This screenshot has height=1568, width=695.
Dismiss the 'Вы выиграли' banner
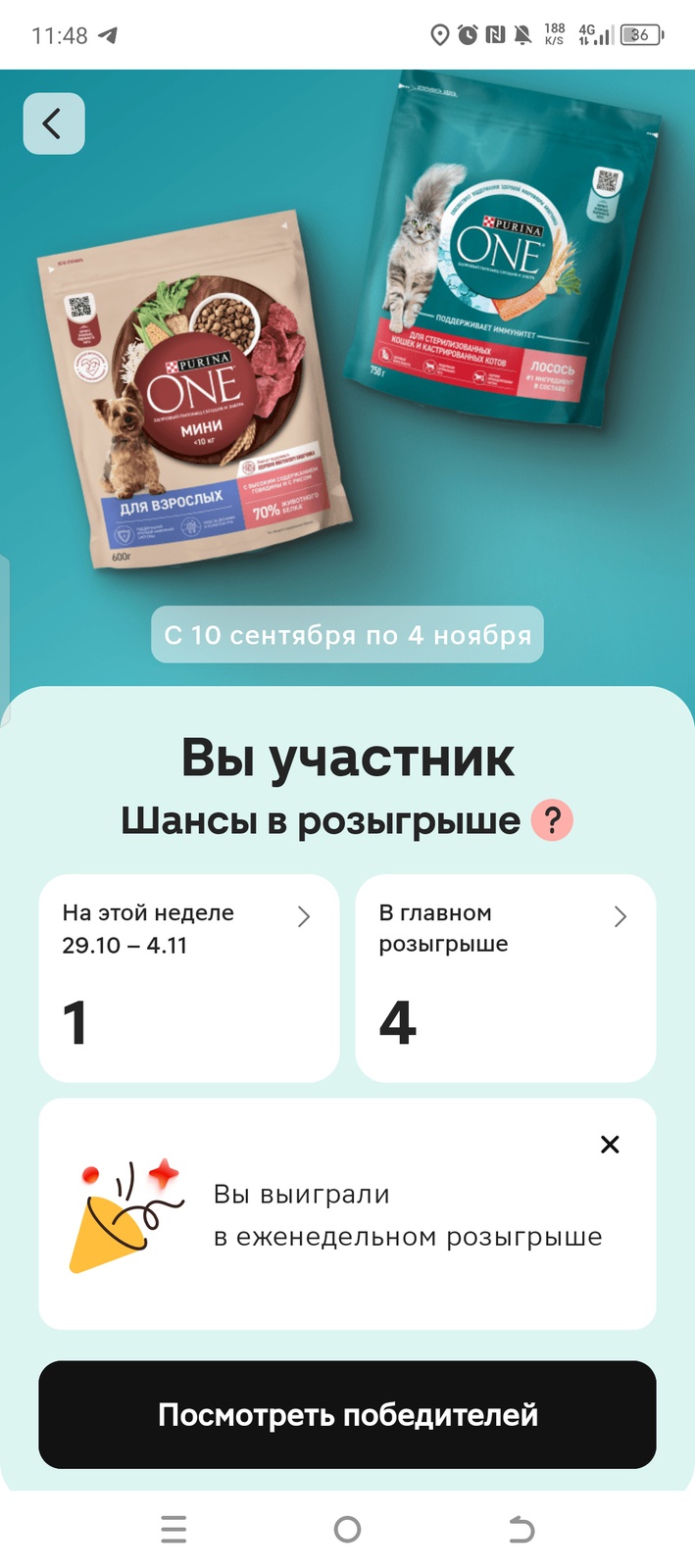click(610, 1144)
